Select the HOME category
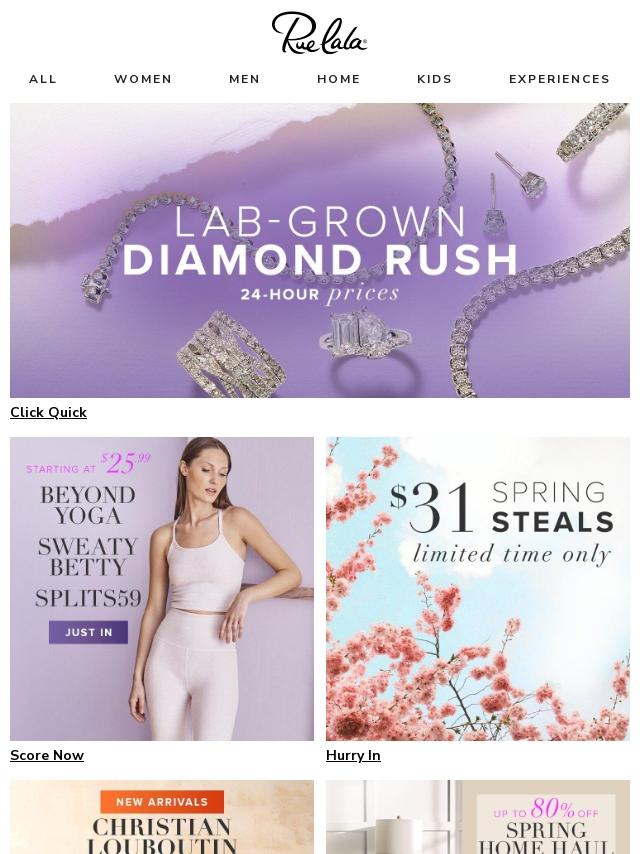The width and height of the screenshot is (640, 854). coord(339,79)
